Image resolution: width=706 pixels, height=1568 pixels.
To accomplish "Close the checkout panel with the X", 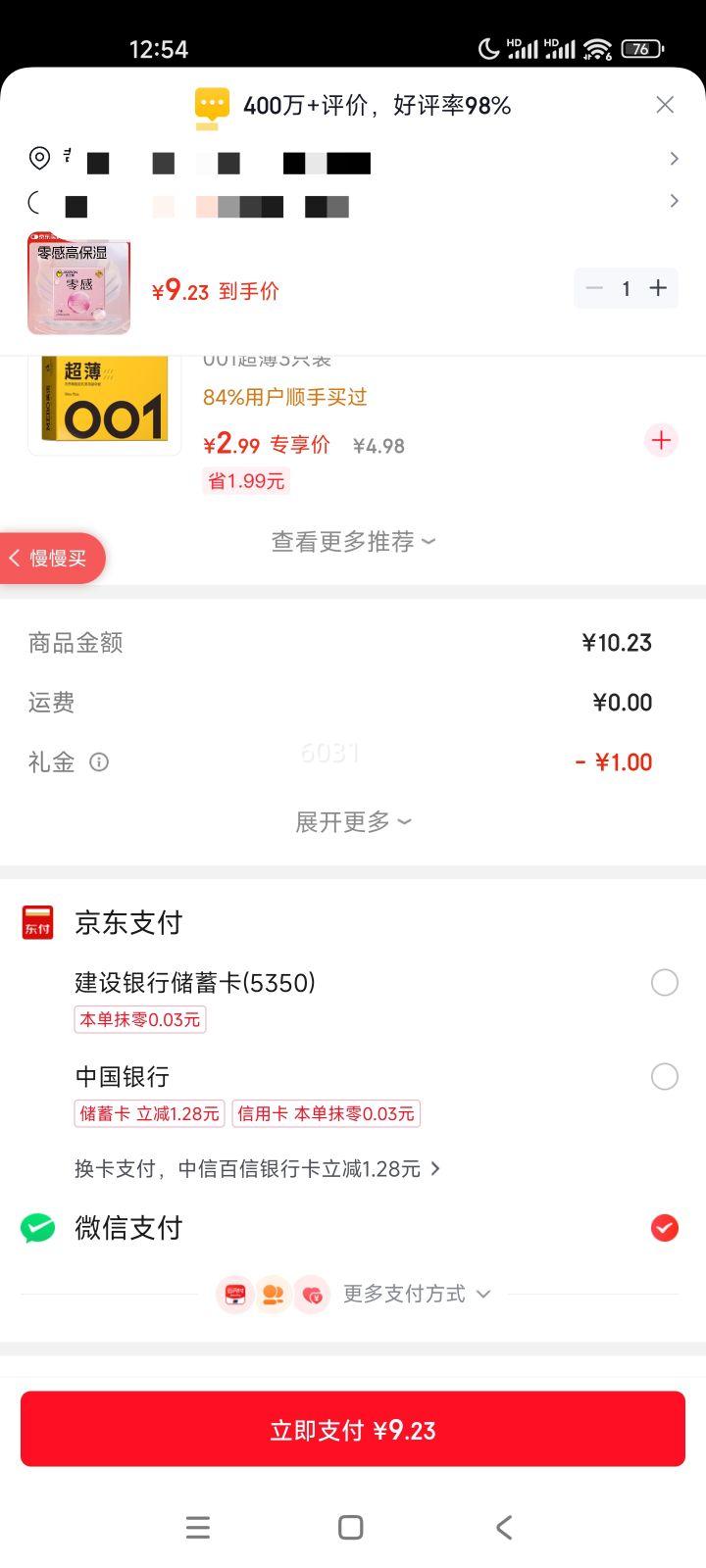I will pyautogui.click(x=664, y=104).
